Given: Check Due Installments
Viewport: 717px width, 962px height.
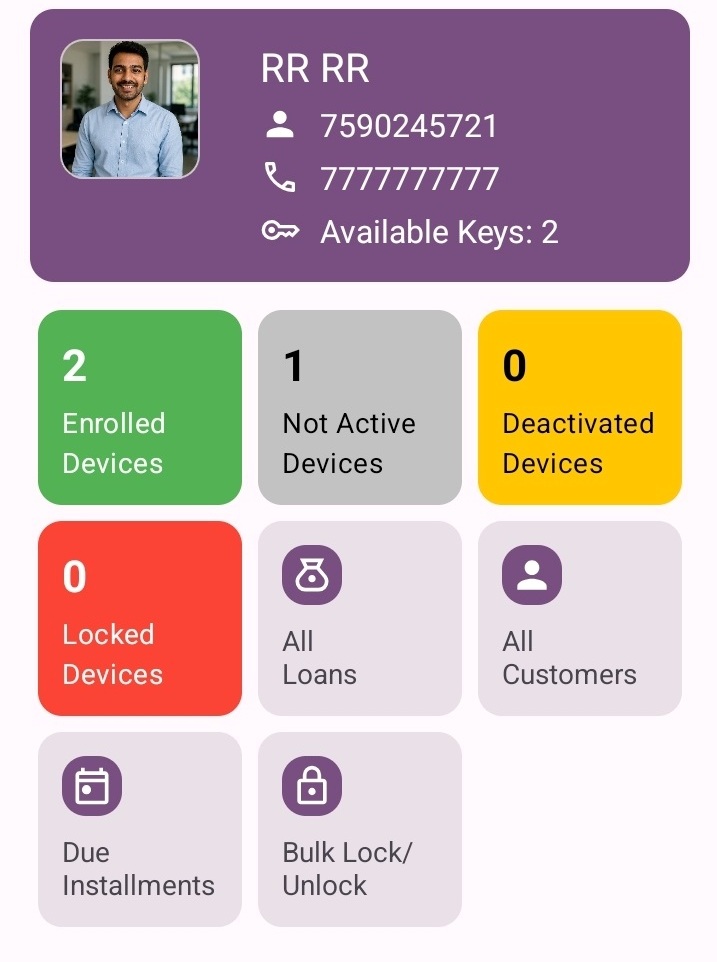Looking at the screenshot, I should point(140,829).
